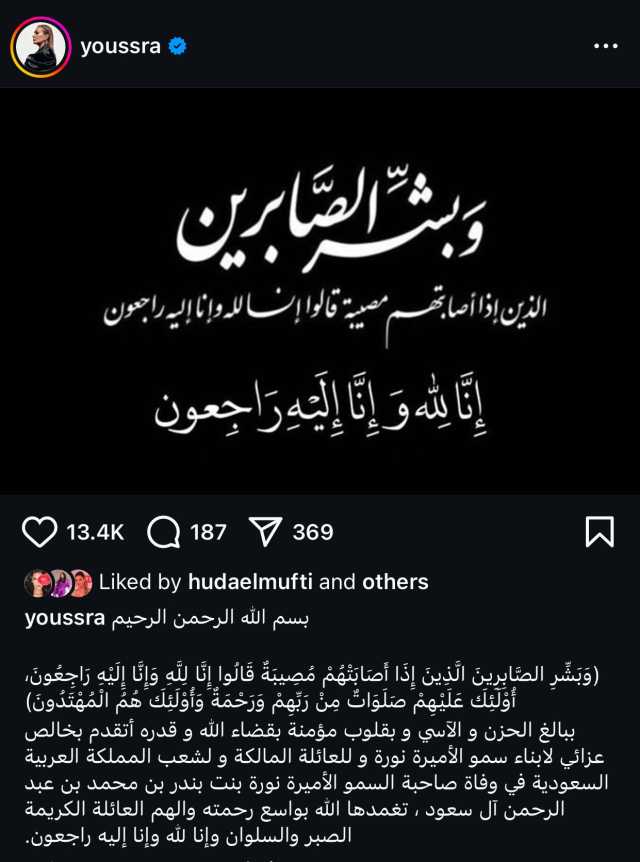Open the youssra username profile link
The image size is (640, 862).
(119, 47)
